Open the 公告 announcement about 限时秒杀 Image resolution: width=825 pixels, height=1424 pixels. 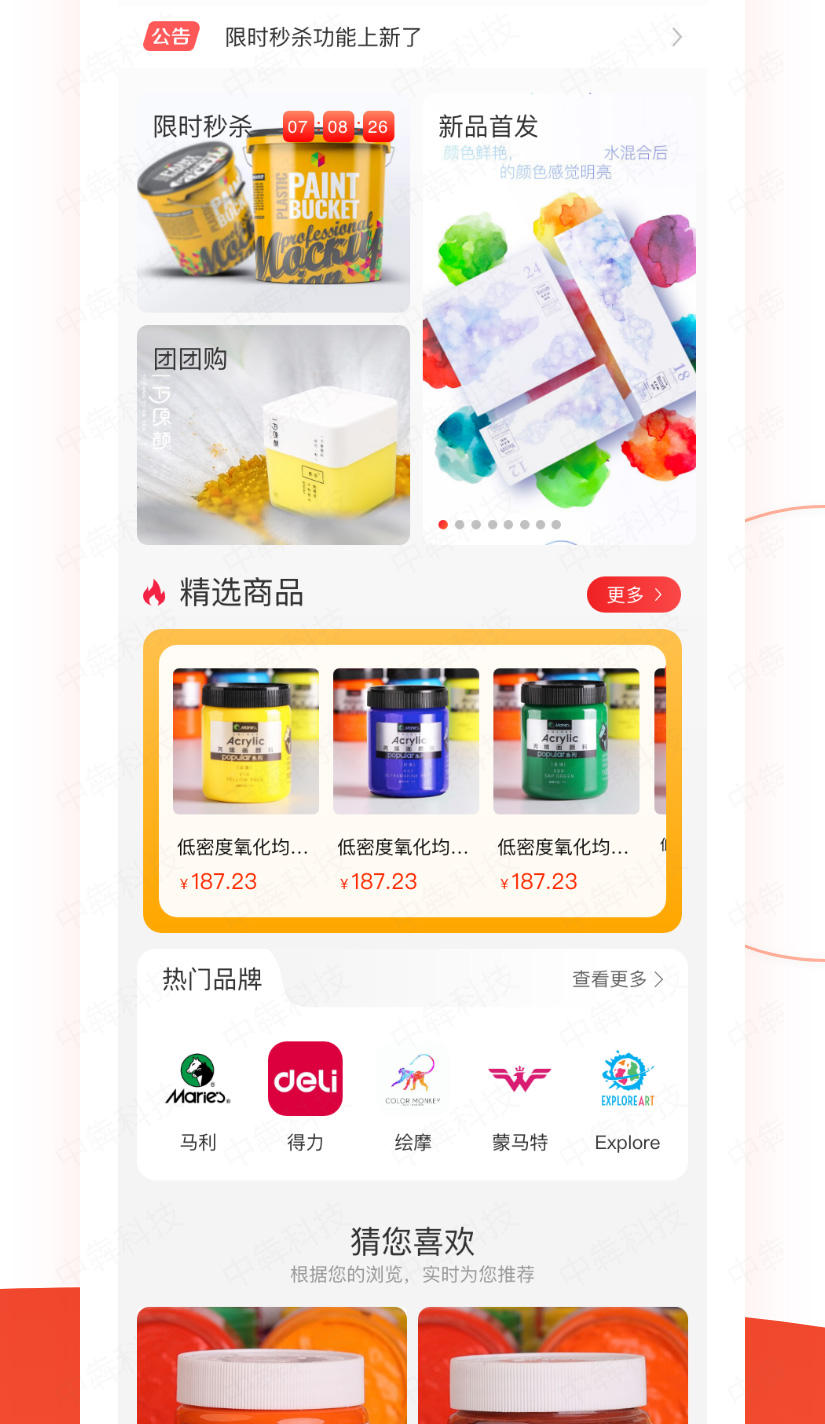[412, 38]
